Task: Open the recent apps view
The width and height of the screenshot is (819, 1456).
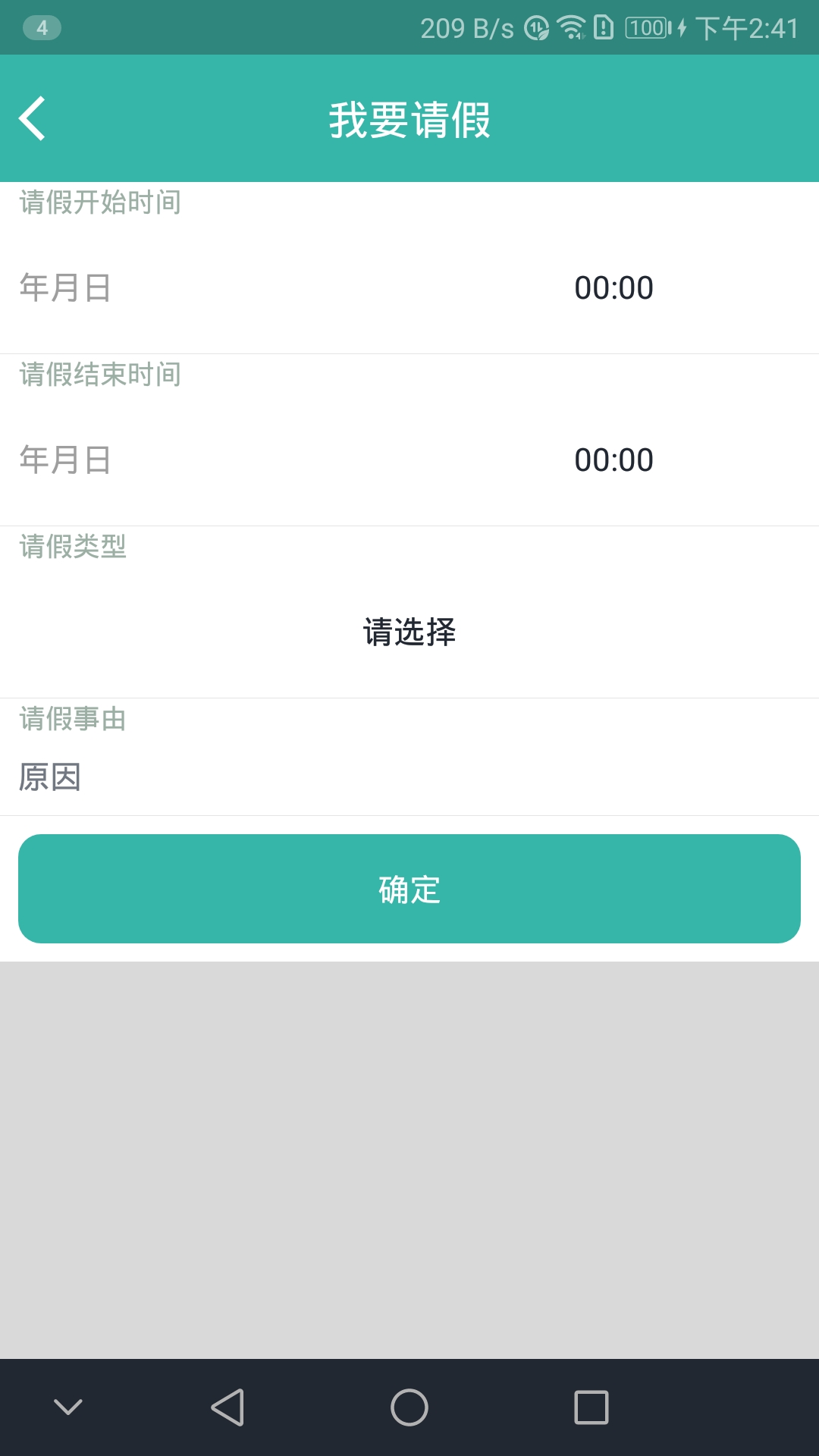Action: click(591, 1407)
